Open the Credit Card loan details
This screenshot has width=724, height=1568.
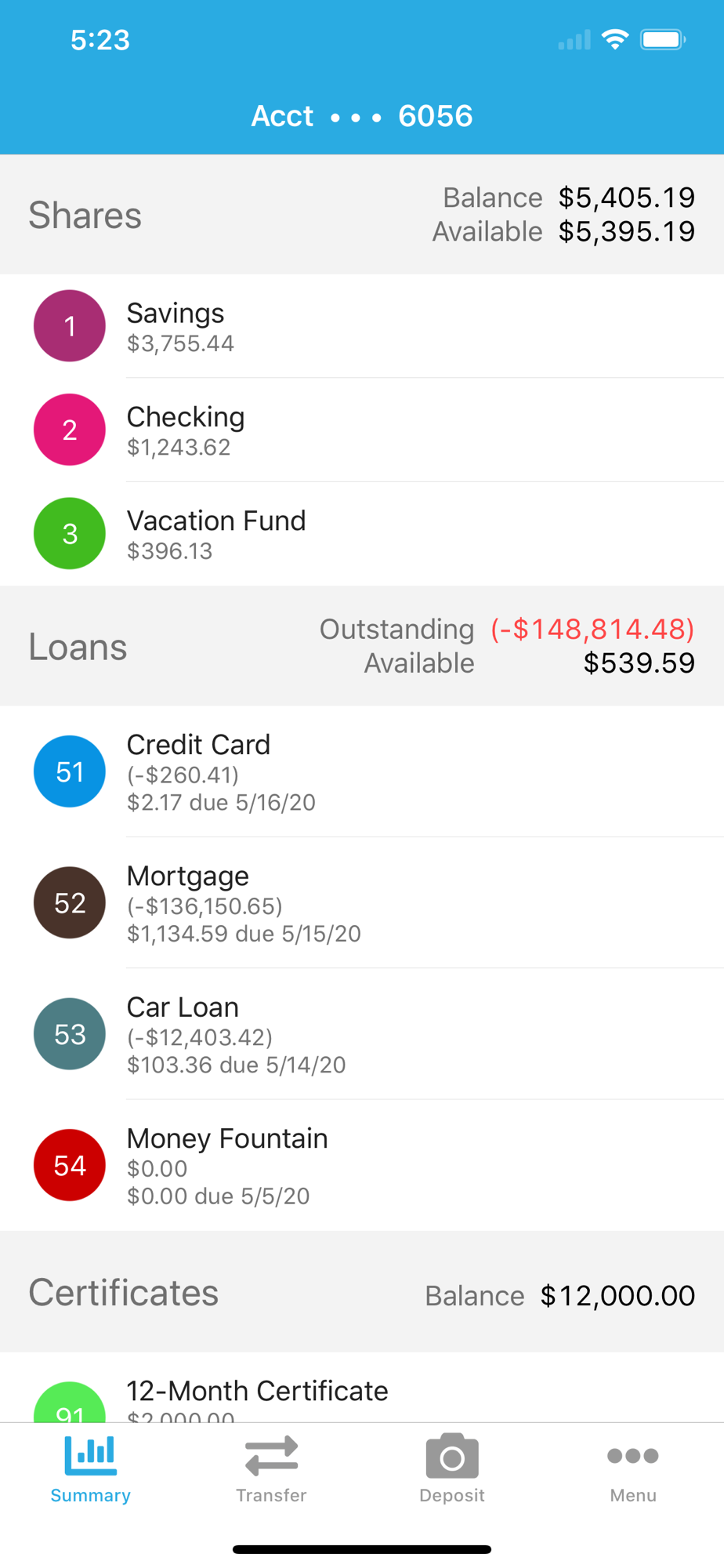click(x=362, y=771)
